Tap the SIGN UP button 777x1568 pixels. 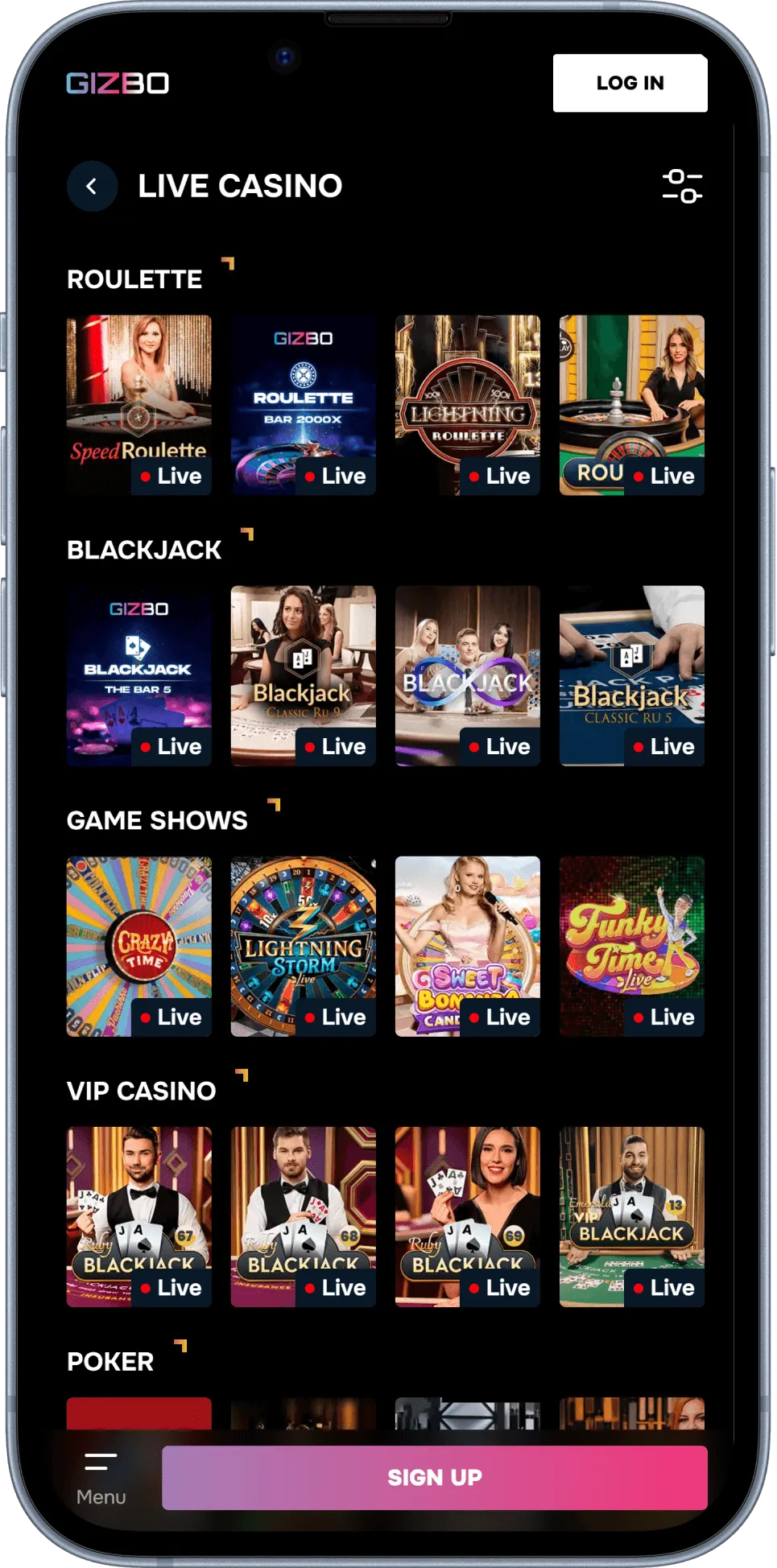coord(434,1477)
